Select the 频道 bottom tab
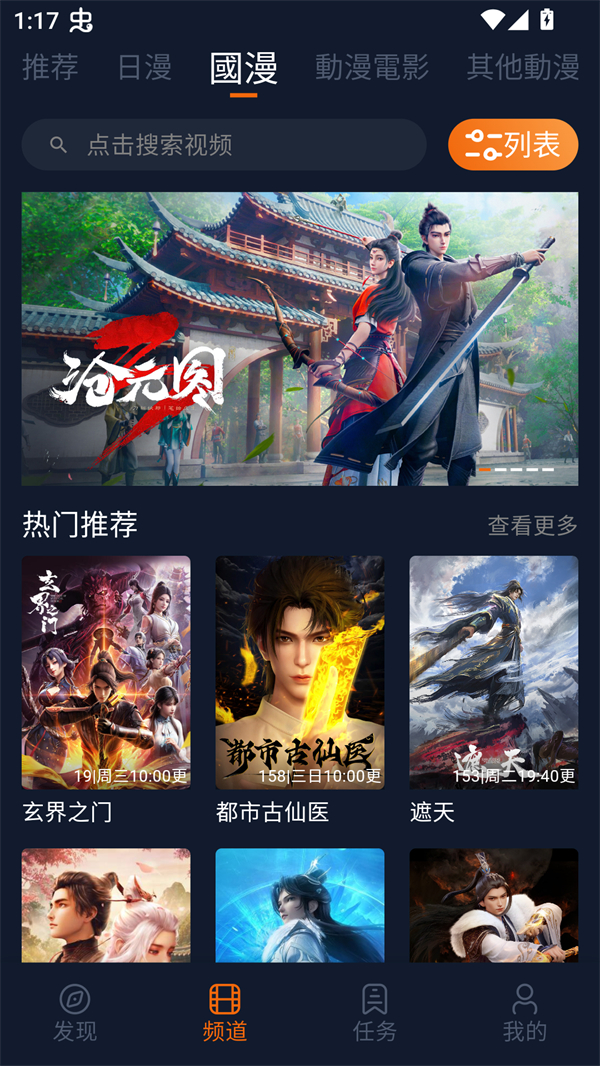Viewport: 600px width, 1066px height. coord(225,1012)
